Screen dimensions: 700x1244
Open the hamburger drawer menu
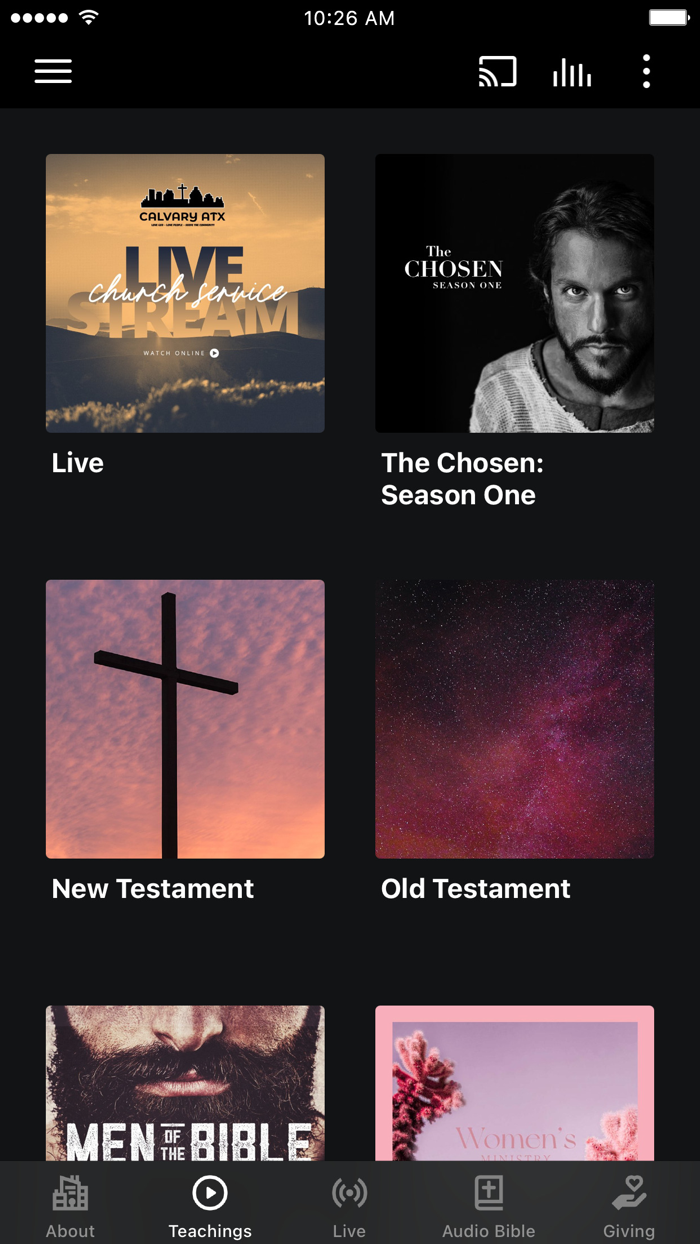coord(53,71)
